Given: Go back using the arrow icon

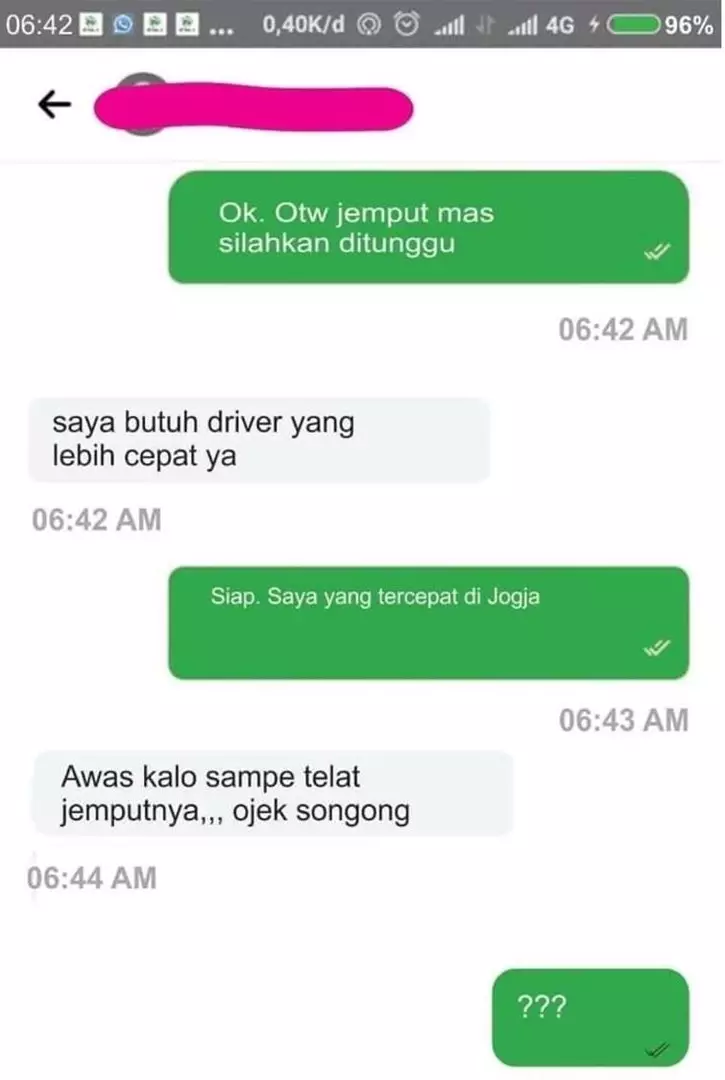Looking at the screenshot, I should (x=53, y=105).
